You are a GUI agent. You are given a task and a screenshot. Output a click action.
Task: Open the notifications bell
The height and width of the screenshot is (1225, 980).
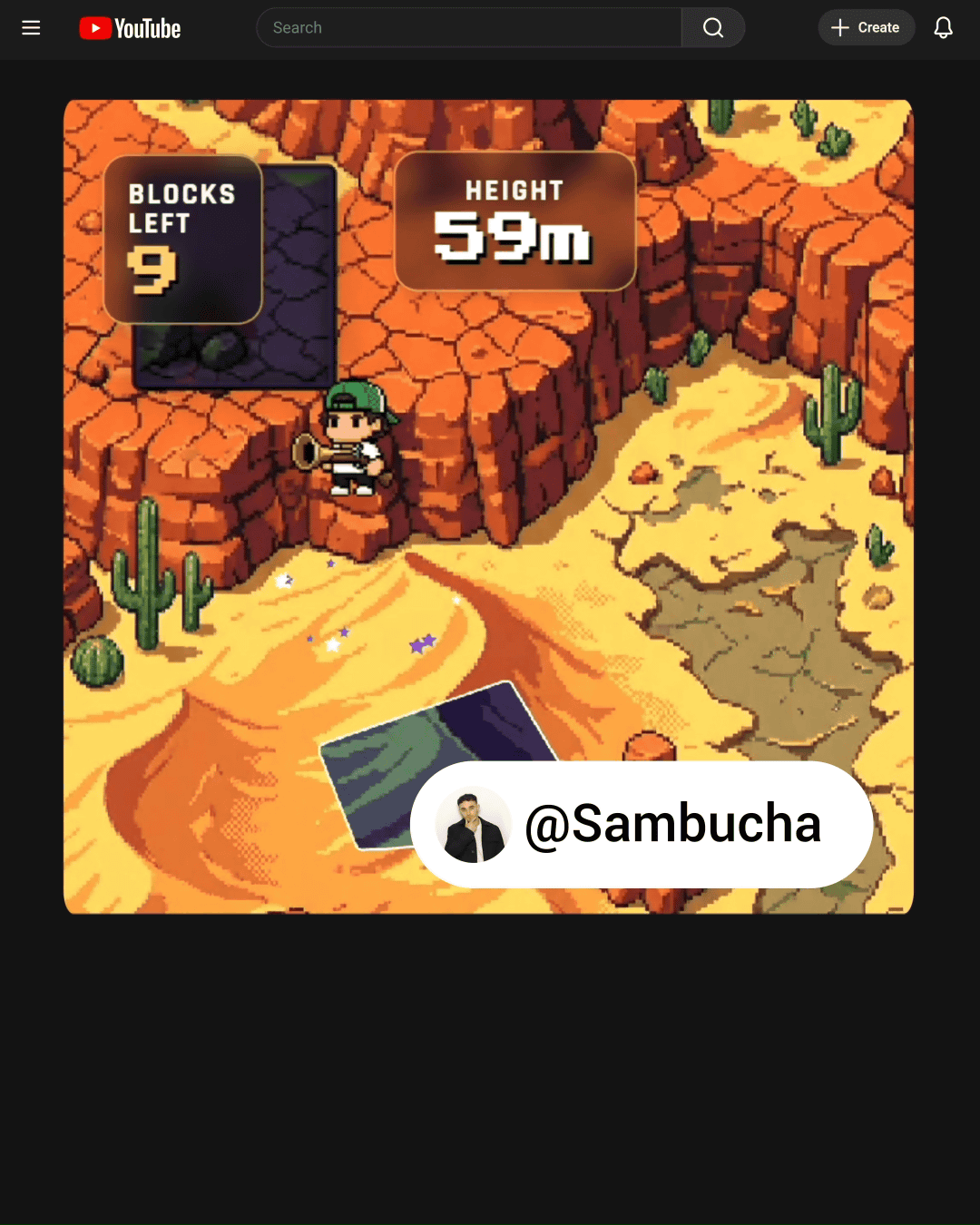[943, 28]
